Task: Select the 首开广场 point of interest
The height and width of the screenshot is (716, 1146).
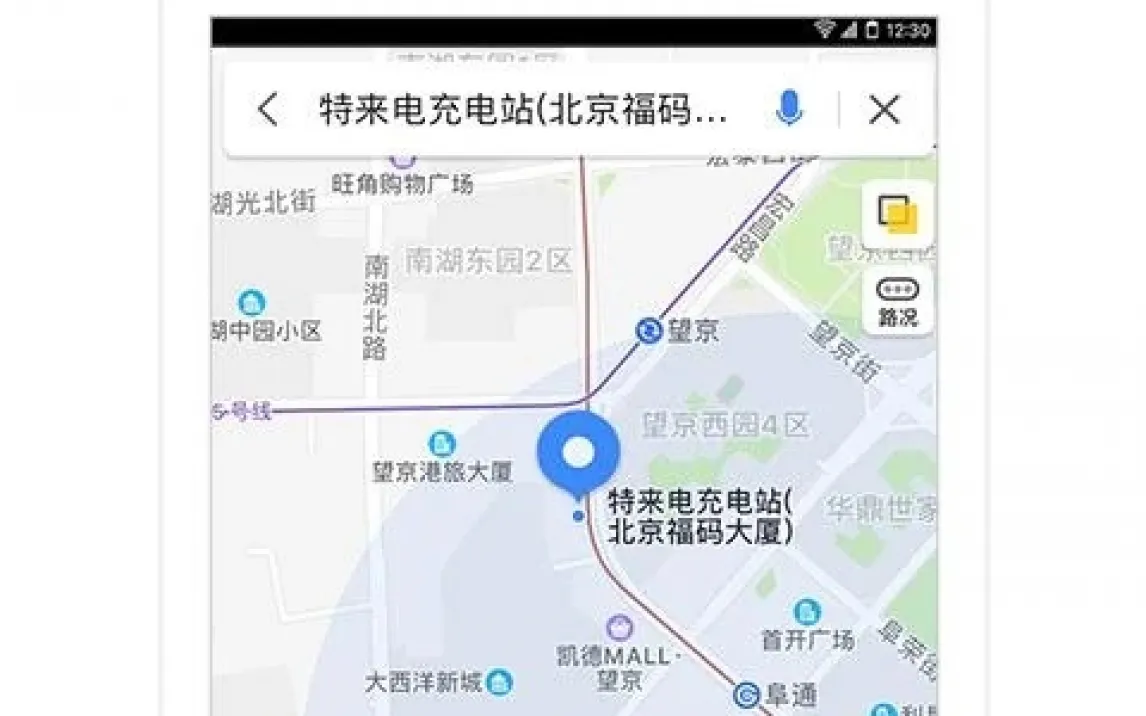Action: [x=807, y=613]
